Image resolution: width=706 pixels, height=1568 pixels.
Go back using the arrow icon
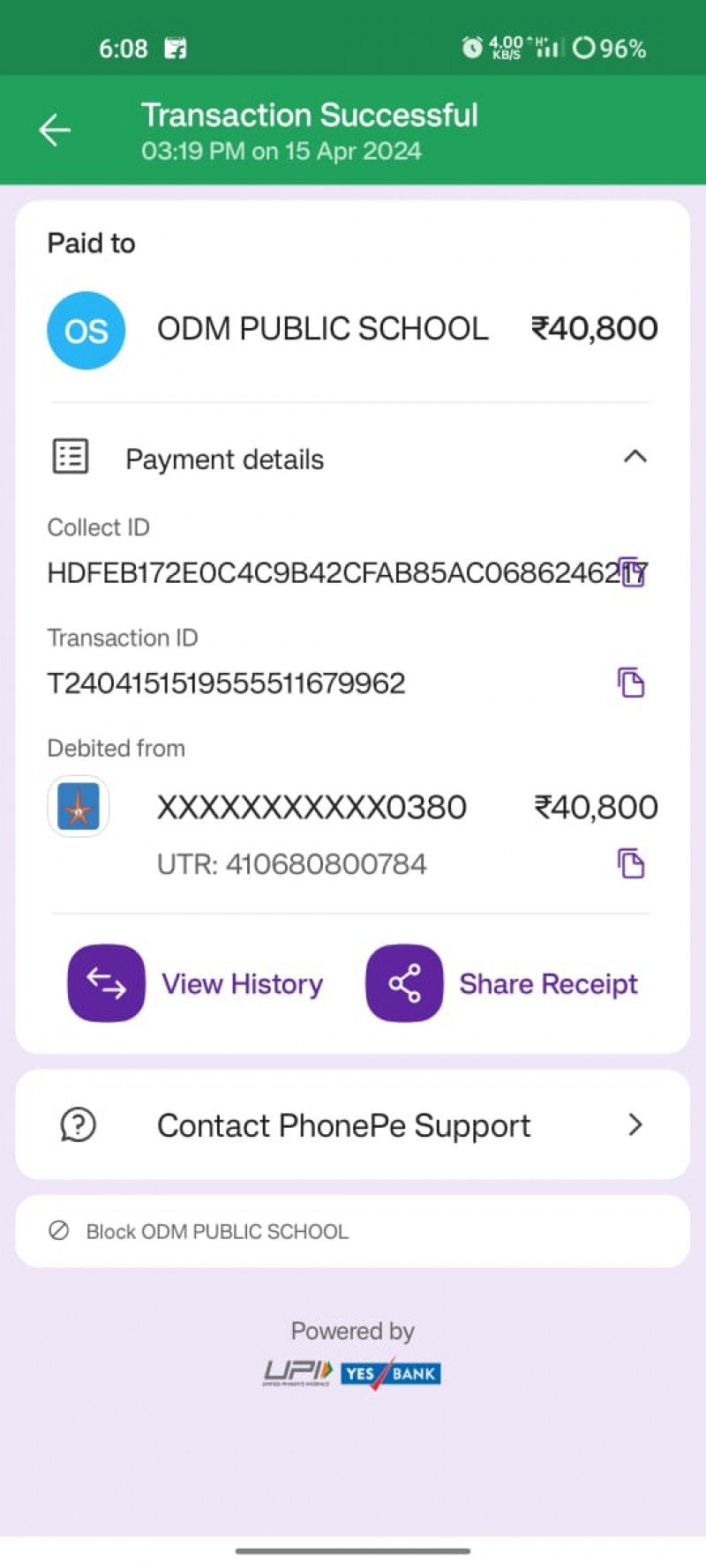click(55, 131)
